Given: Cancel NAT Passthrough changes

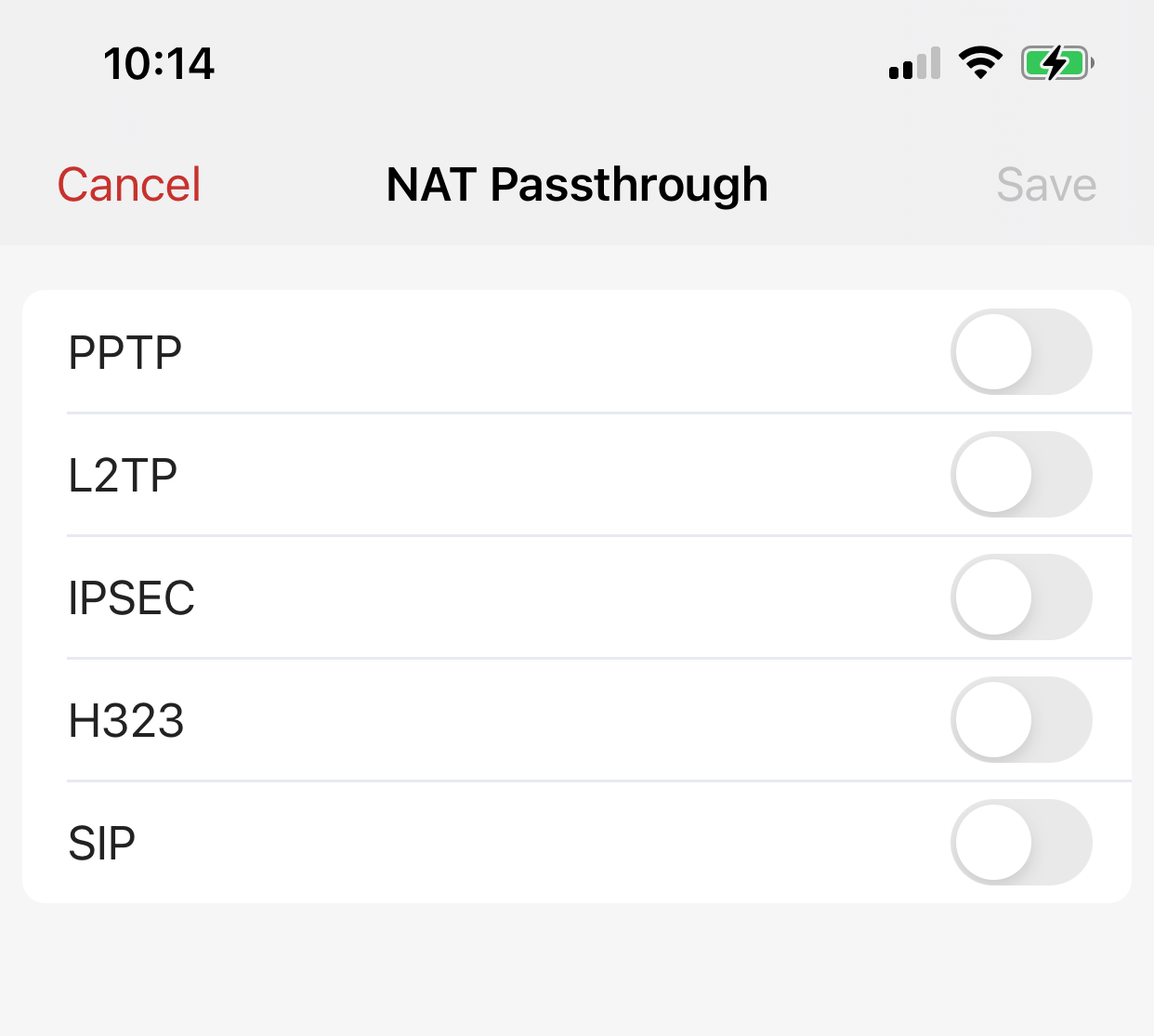Looking at the screenshot, I should tap(129, 184).
